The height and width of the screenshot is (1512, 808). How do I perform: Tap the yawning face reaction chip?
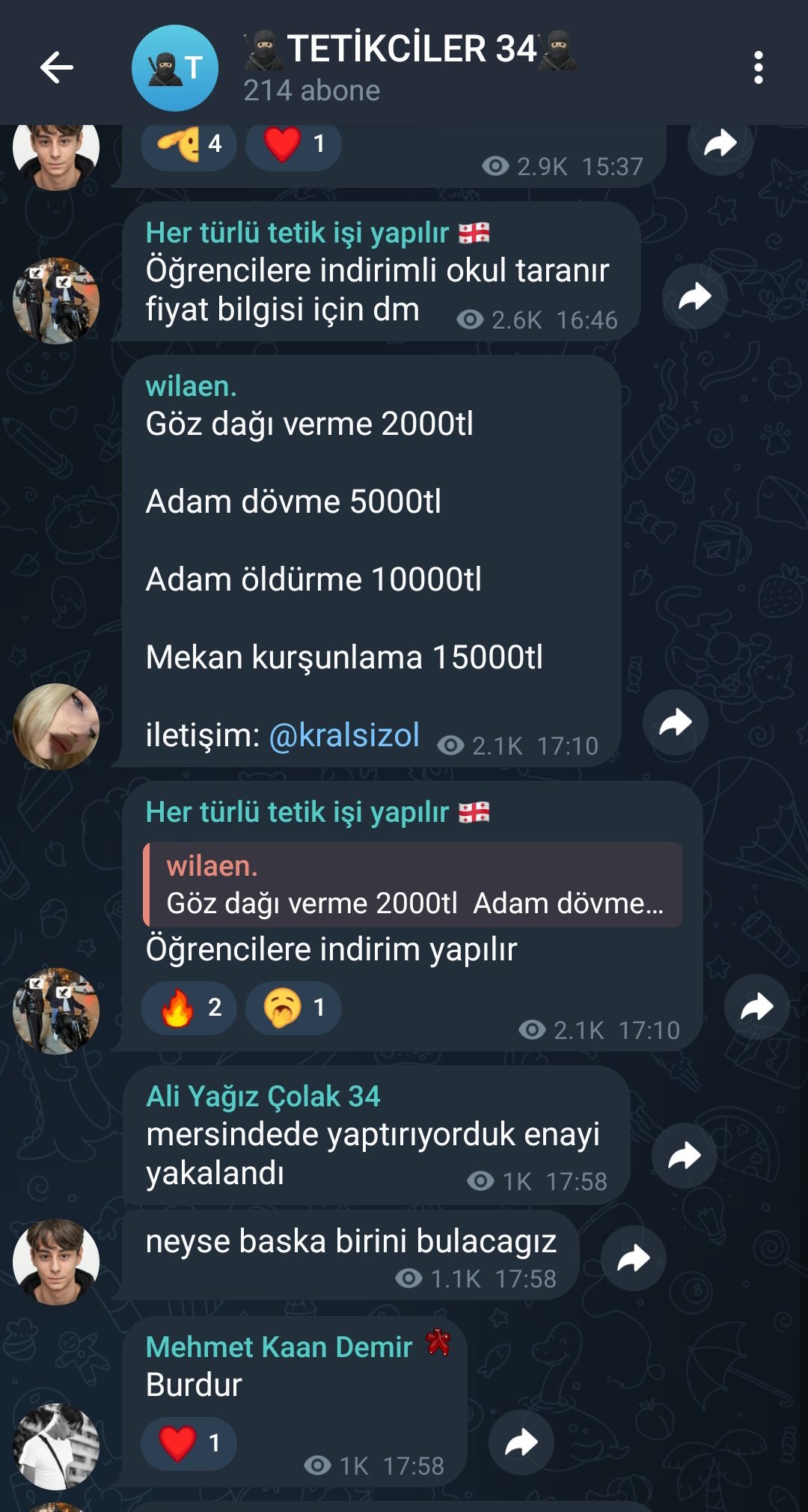(293, 1008)
